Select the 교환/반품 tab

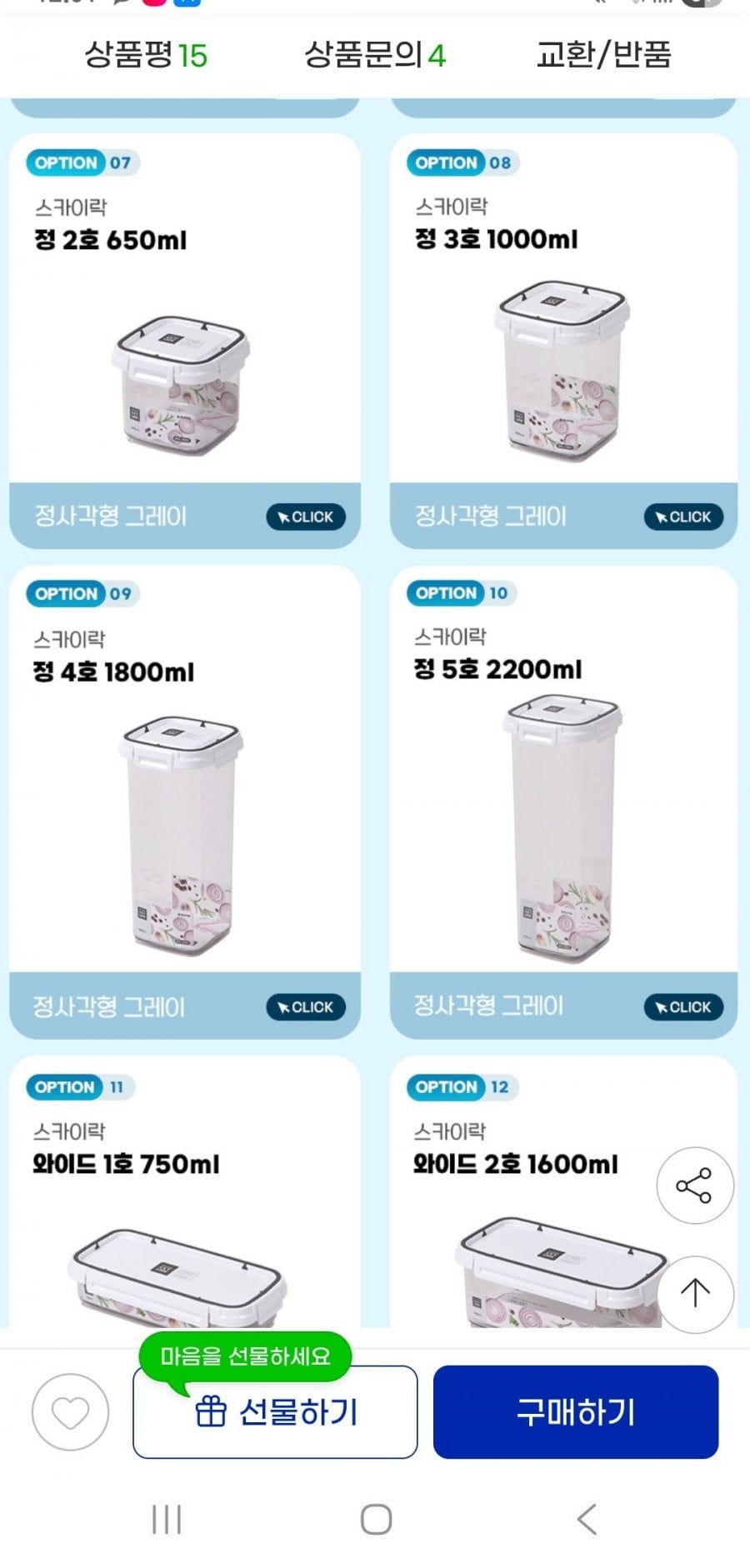[x=603, y=55]
